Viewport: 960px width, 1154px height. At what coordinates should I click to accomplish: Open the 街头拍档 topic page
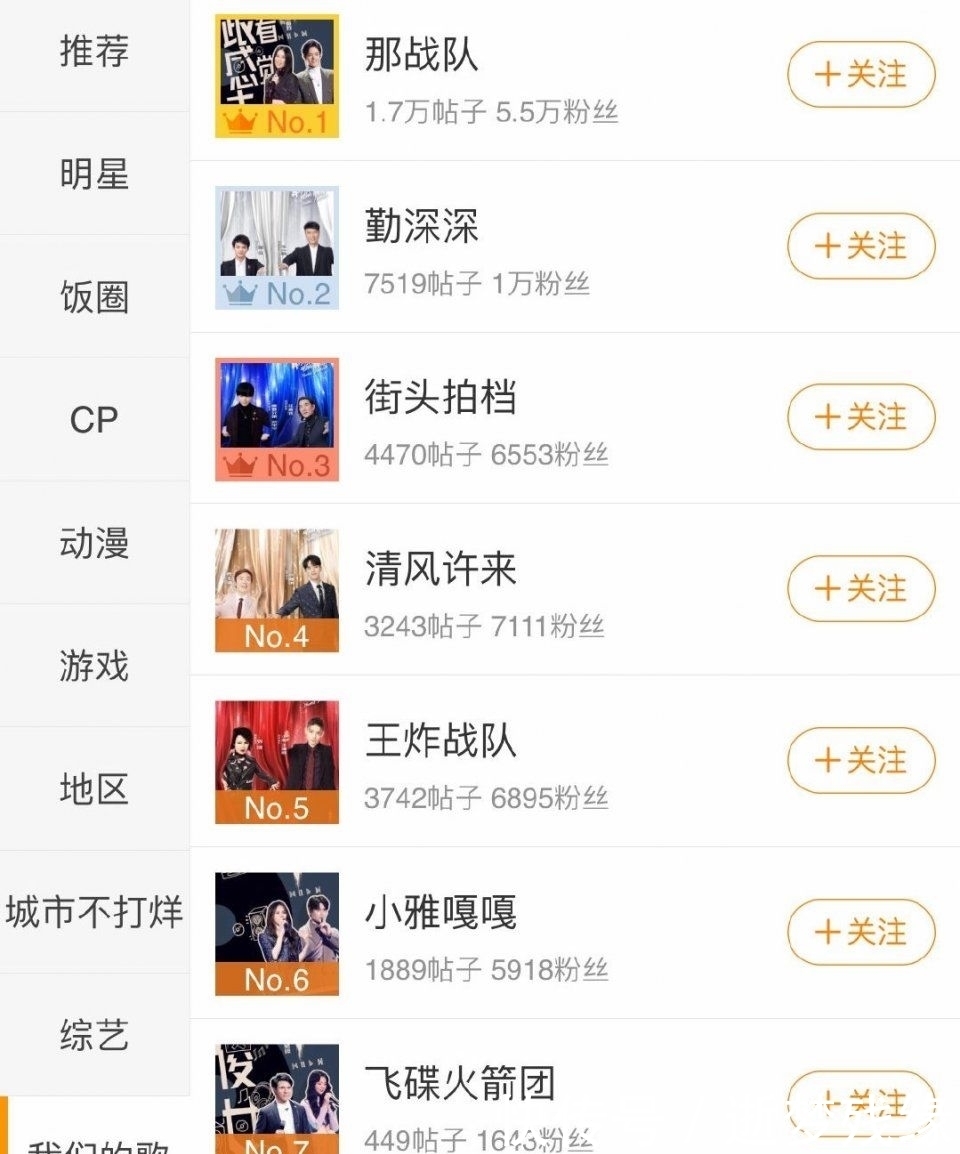(x=440, y=399)
